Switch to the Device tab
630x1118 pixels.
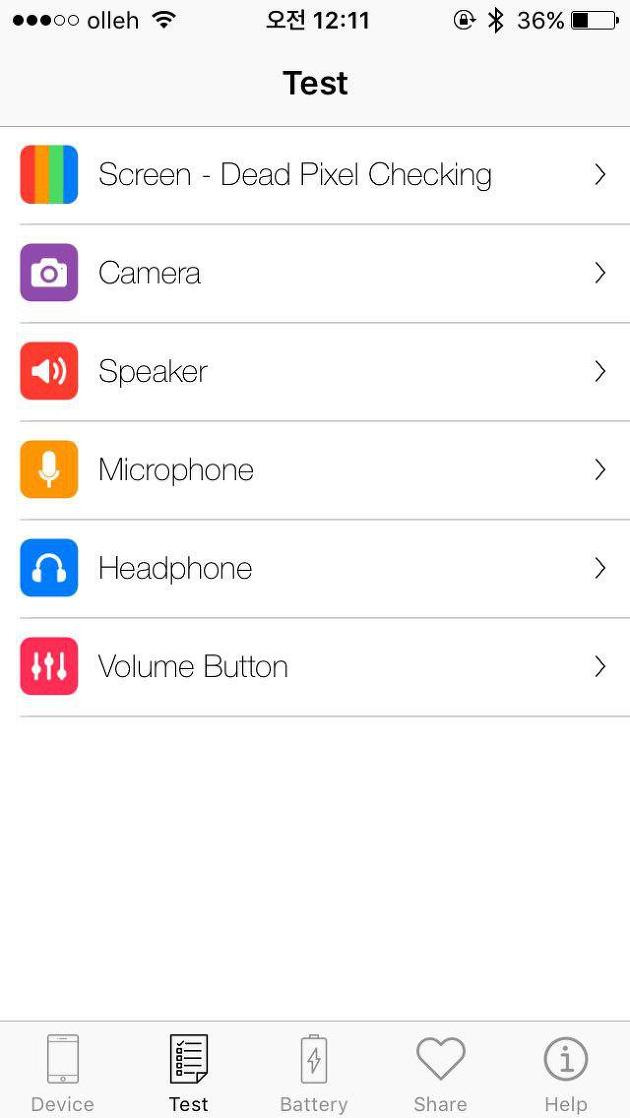pyautogui.click(x=63, y=1071)
